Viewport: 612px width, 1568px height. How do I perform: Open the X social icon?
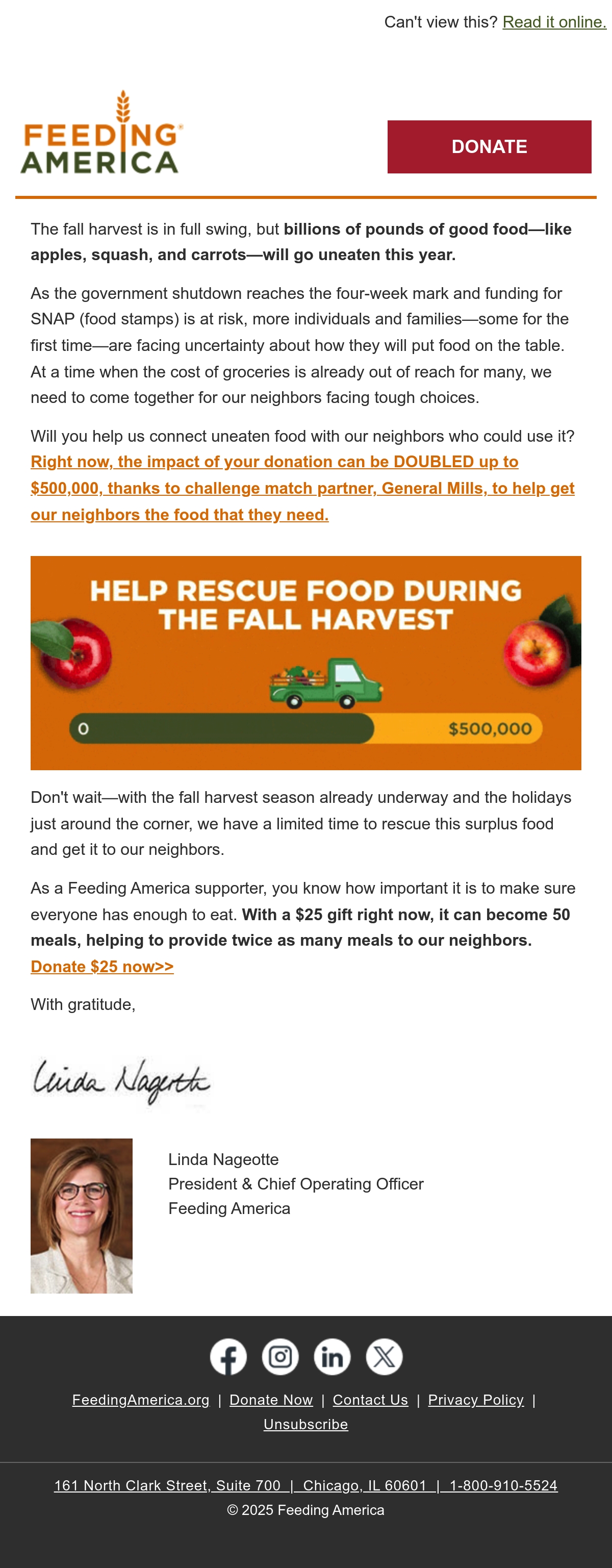point(384,1357)
